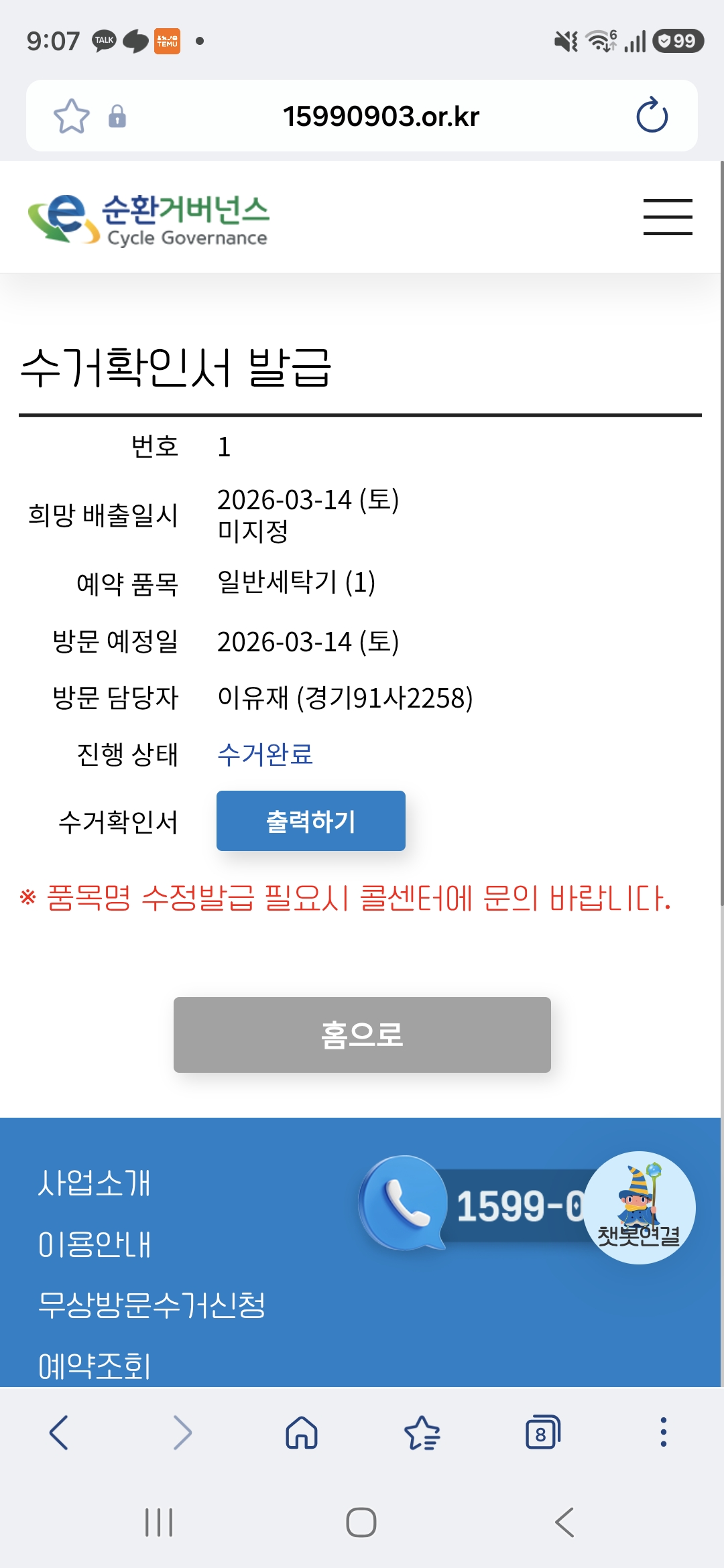This screenshot has width=724, height=1568.
Task: Open the hamburger menu
Action: click(x=668, y=216)
